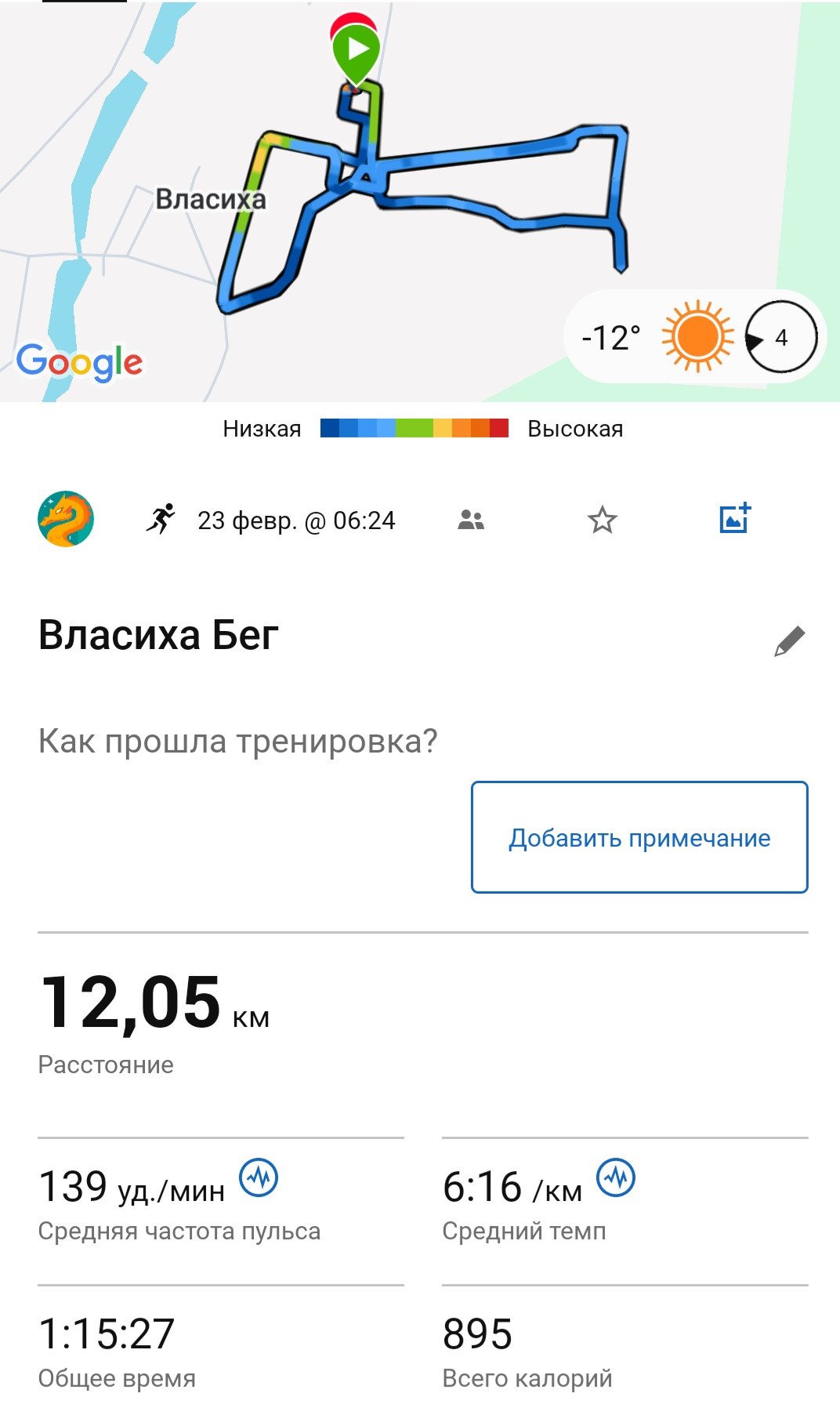Open the route map

420,201
